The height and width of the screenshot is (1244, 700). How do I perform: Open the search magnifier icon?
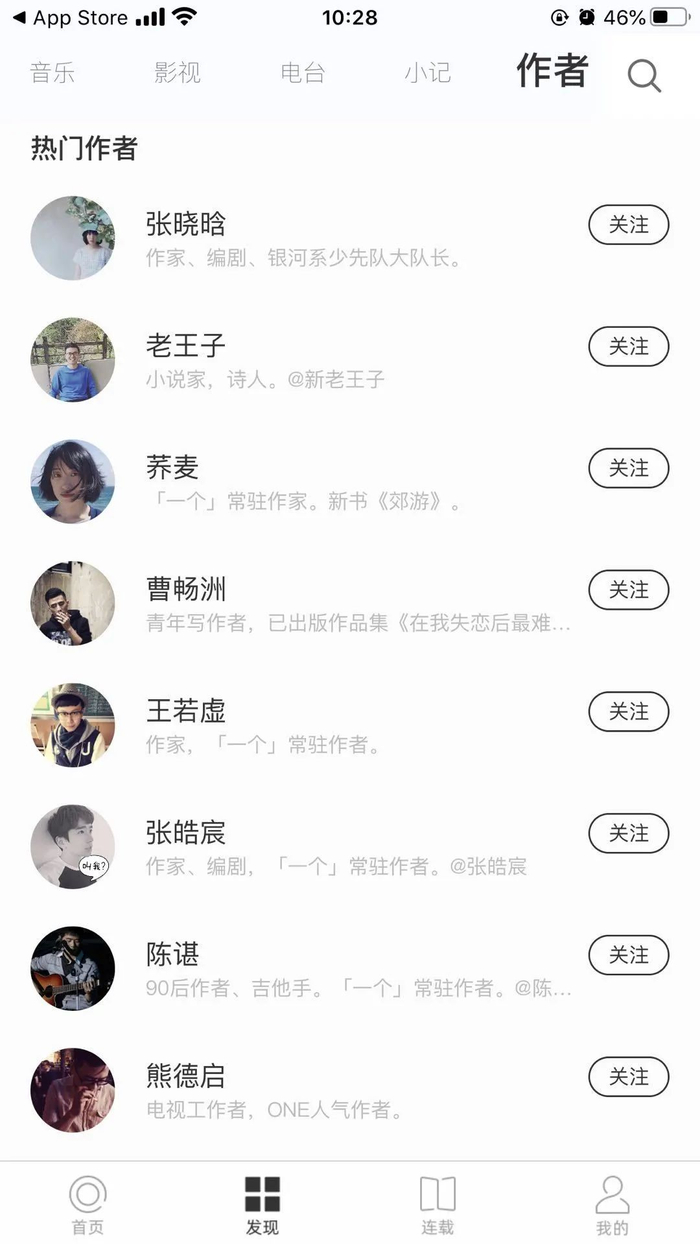coord(644,75)
